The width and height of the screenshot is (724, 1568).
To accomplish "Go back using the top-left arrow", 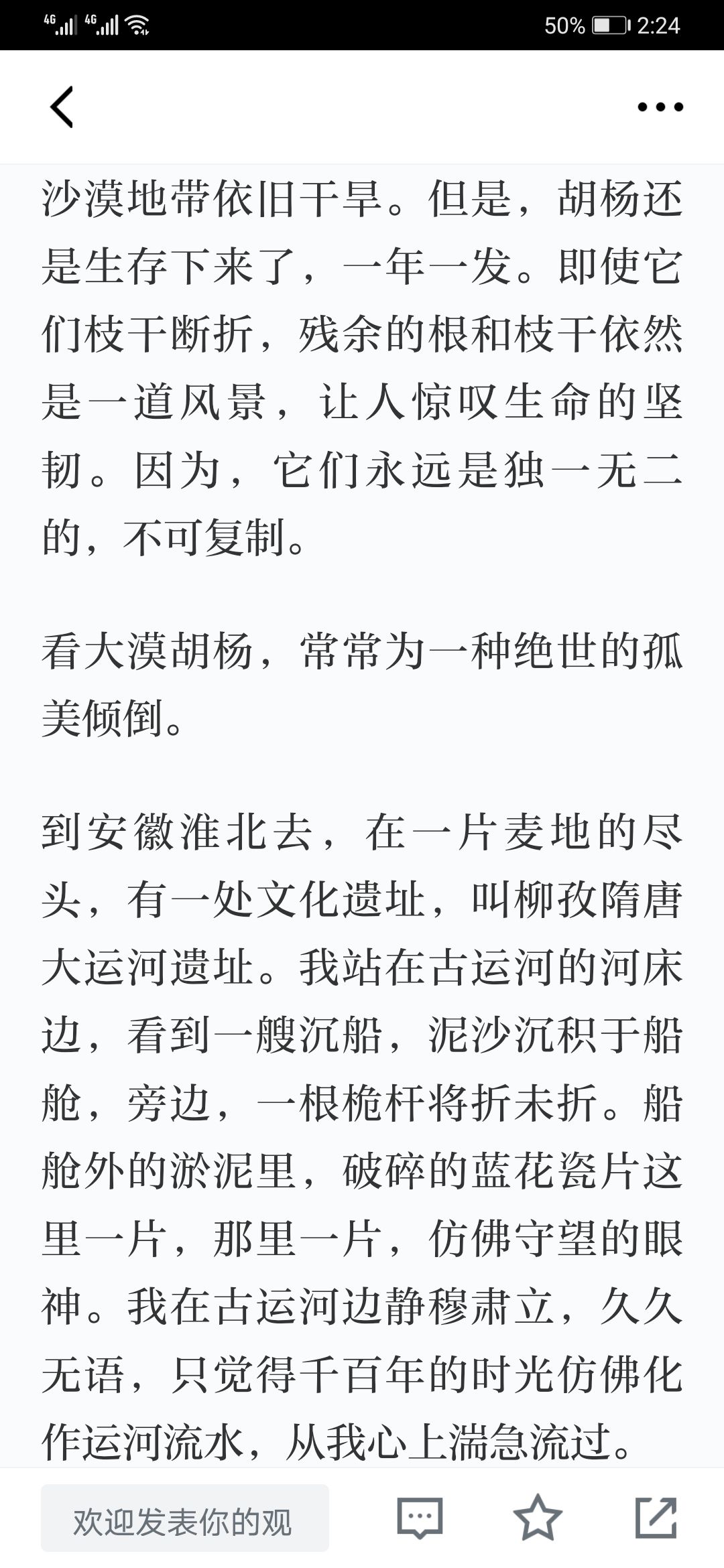I will tap(62, 107).
